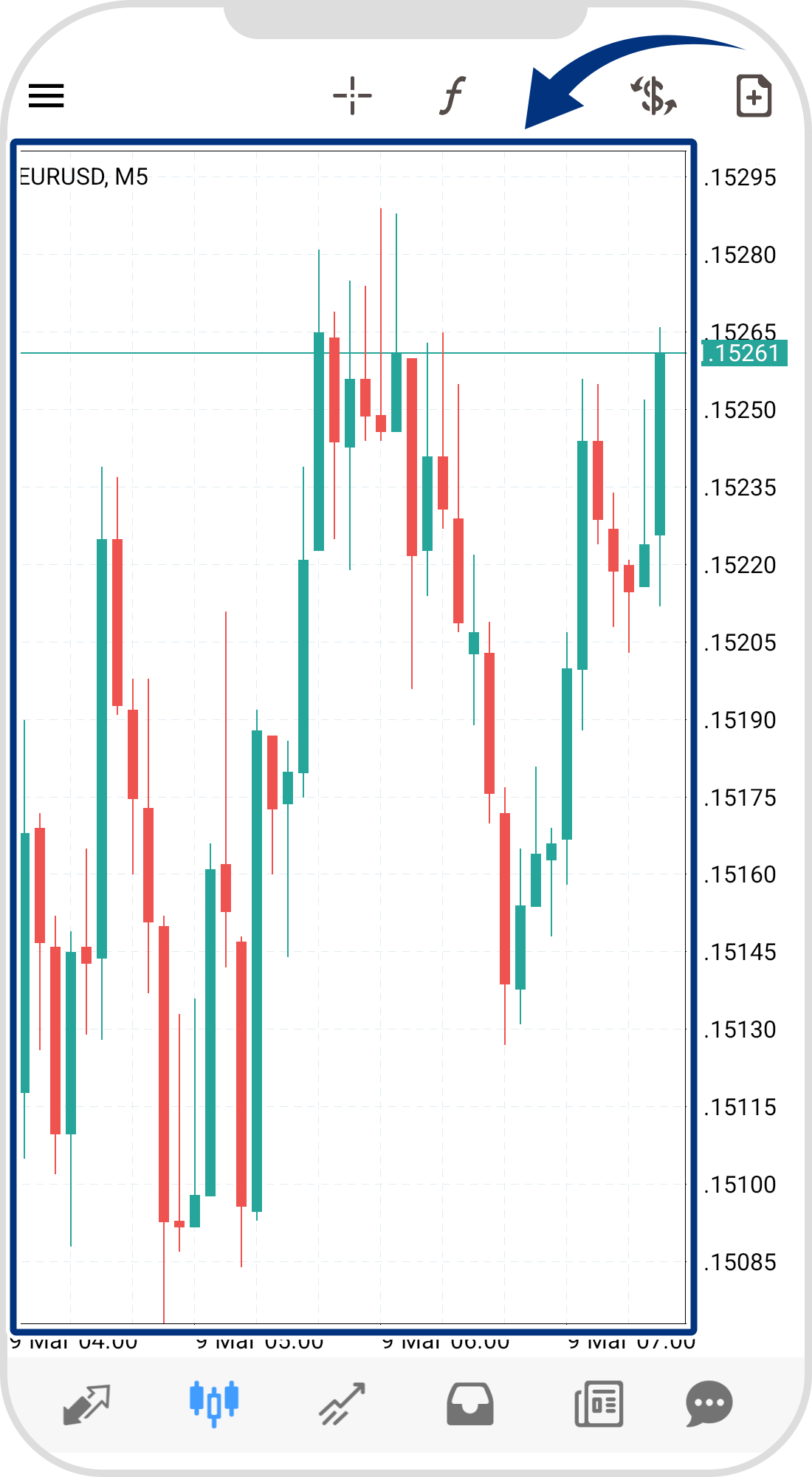Open the Messages chat bubble tab
Screen dimensions: 812x1477
(x=709, y=1404)
